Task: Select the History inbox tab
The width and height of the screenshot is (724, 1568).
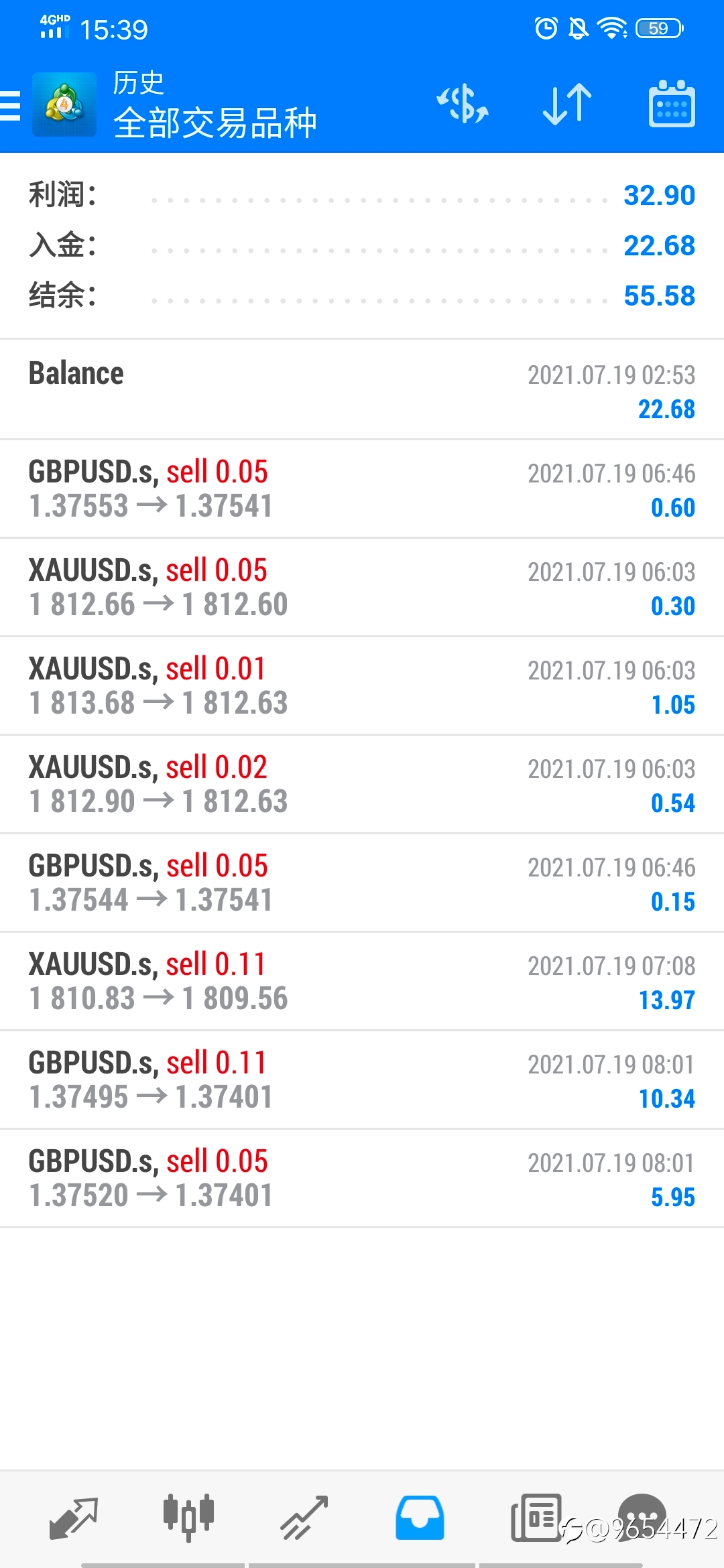Action: (x=420, y=1518)
